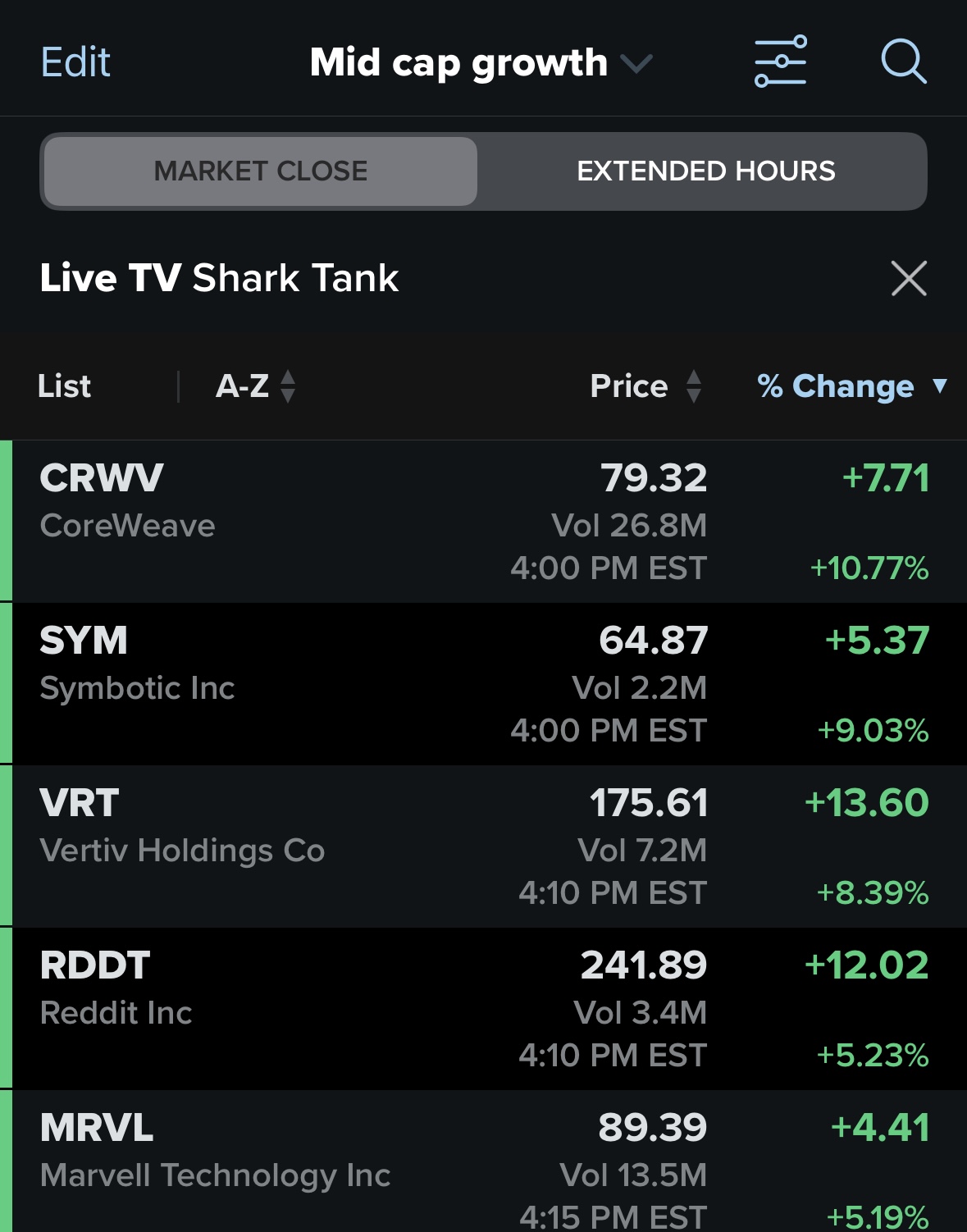The height and width of the screenshot is (1232, 967).
Task: Open the filter settings sliders icon
Action: (780, 62)
